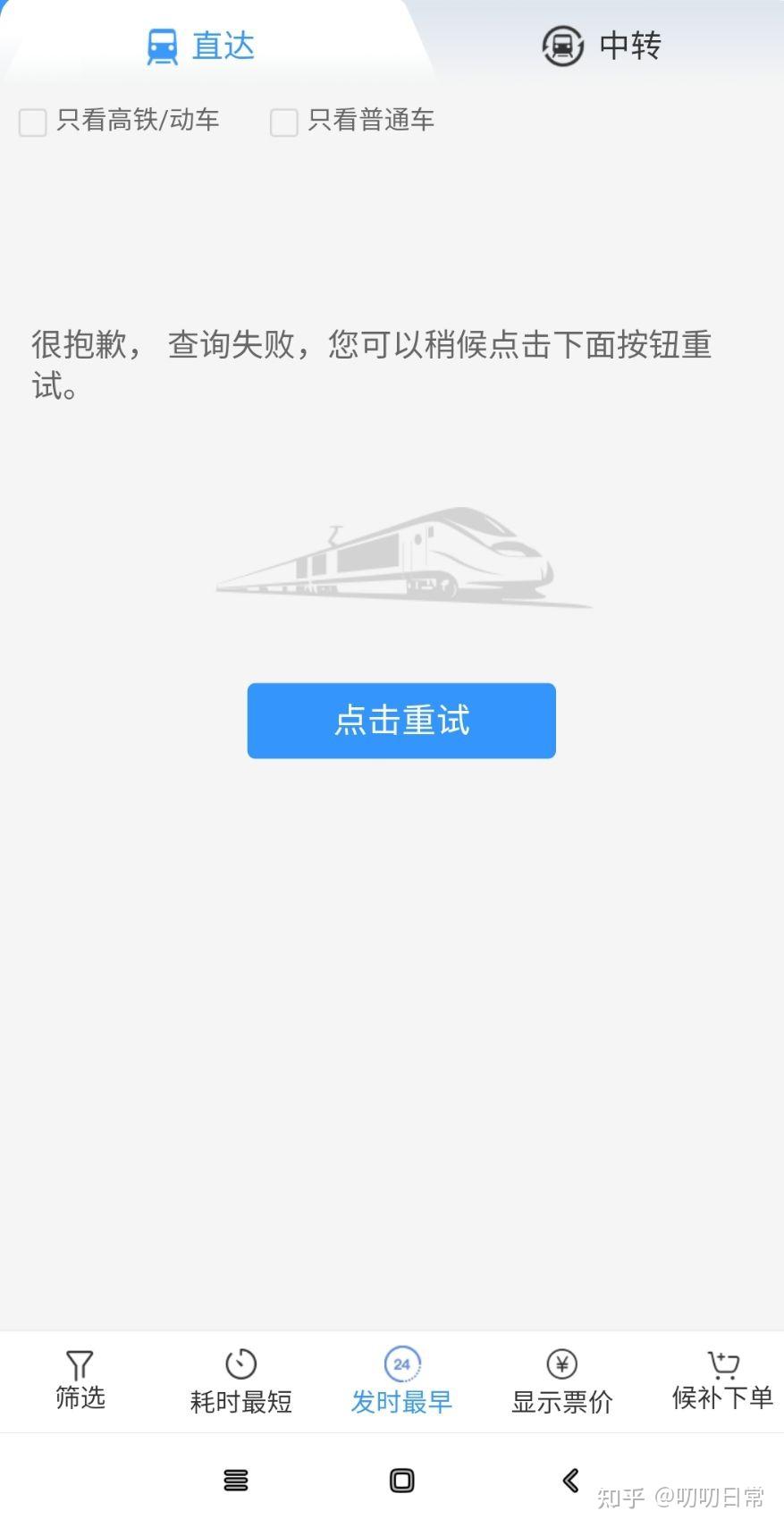Tap the 点击重试 retry button
Screen dimensions: 784x1528
pyautogui.click(x=401, y=721)
